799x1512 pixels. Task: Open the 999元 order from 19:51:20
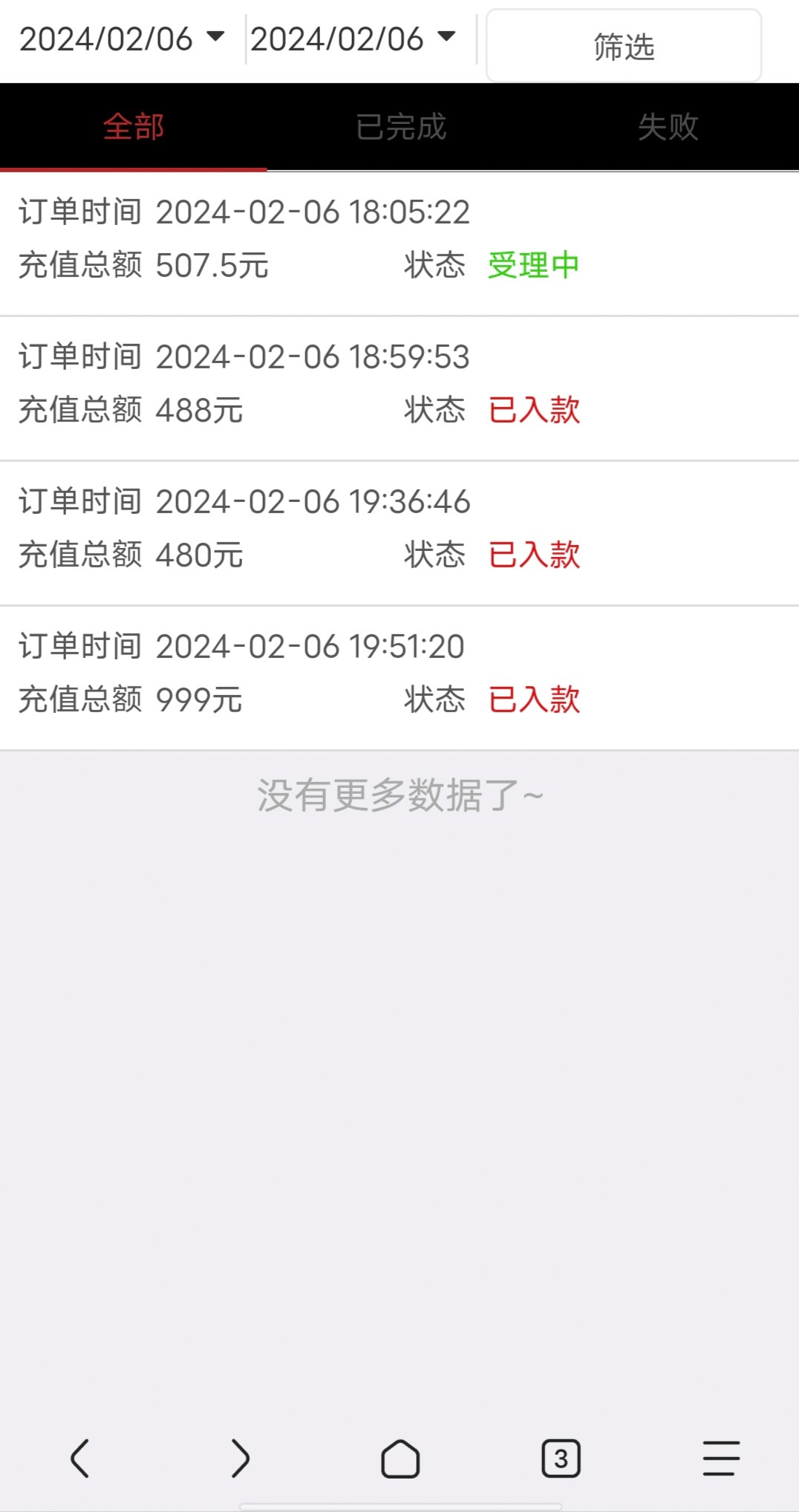(x=297, y=674)
